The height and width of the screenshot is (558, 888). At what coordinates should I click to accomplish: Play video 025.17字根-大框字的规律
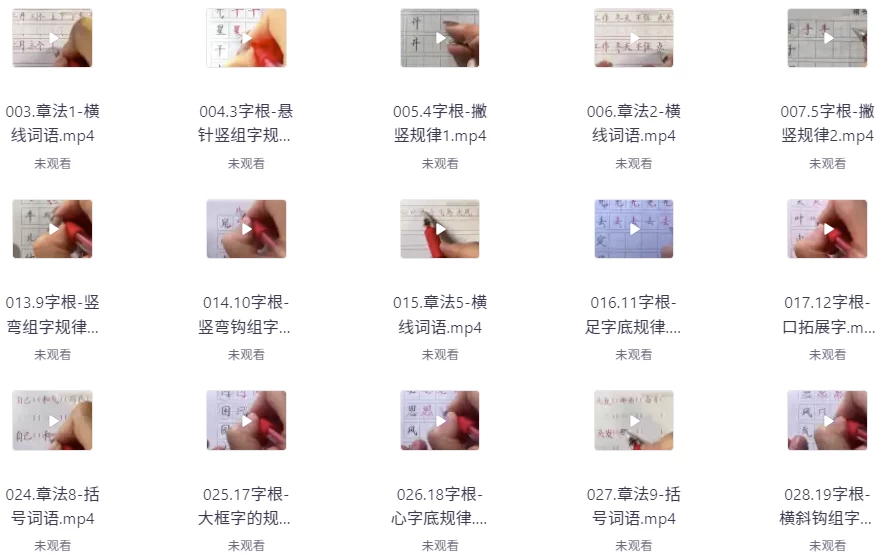click(246, 420)
